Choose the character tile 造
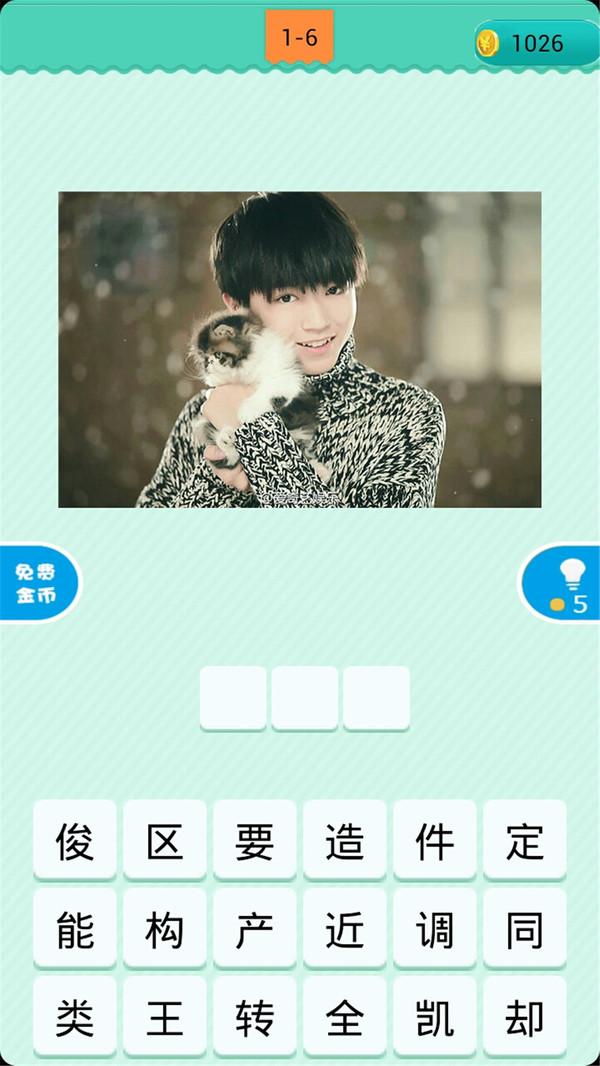This screenshot has width=600, height=1066. [345, 840]
